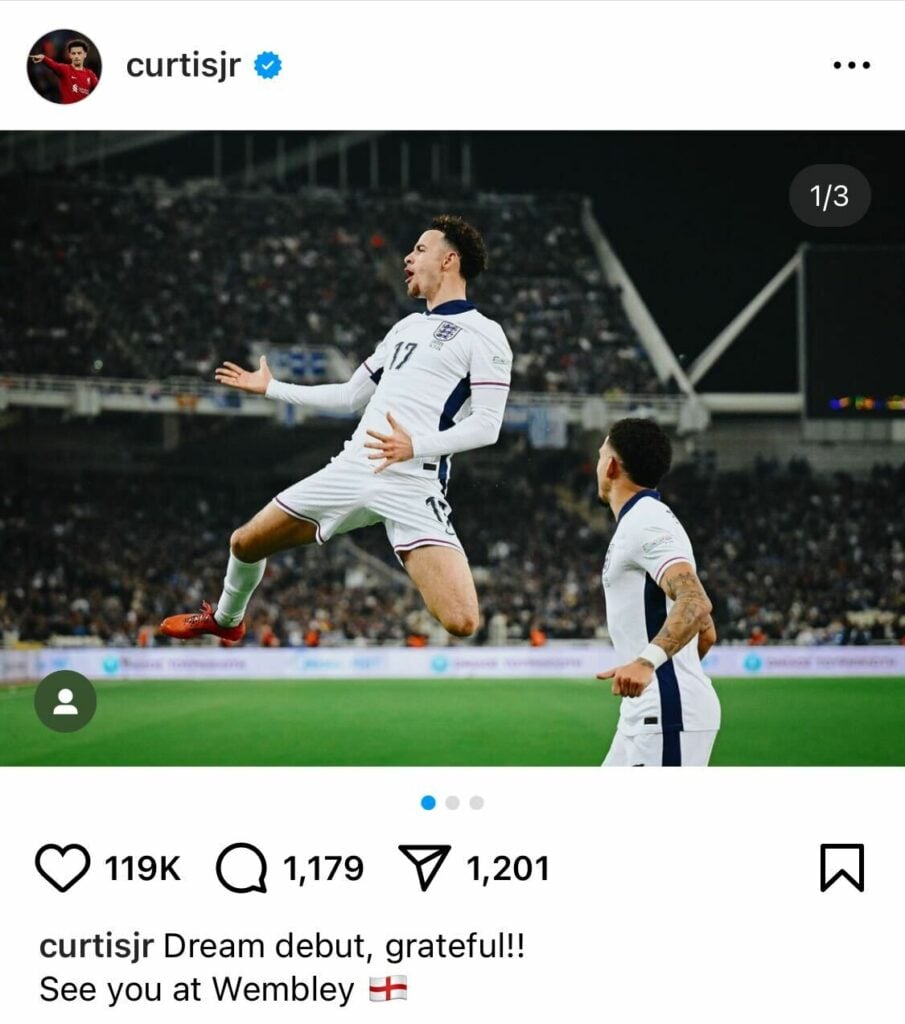Open curtisjr profile from post header
Image resolution: width=905 pixels, height=1024 pixels.
coord(183,66)
